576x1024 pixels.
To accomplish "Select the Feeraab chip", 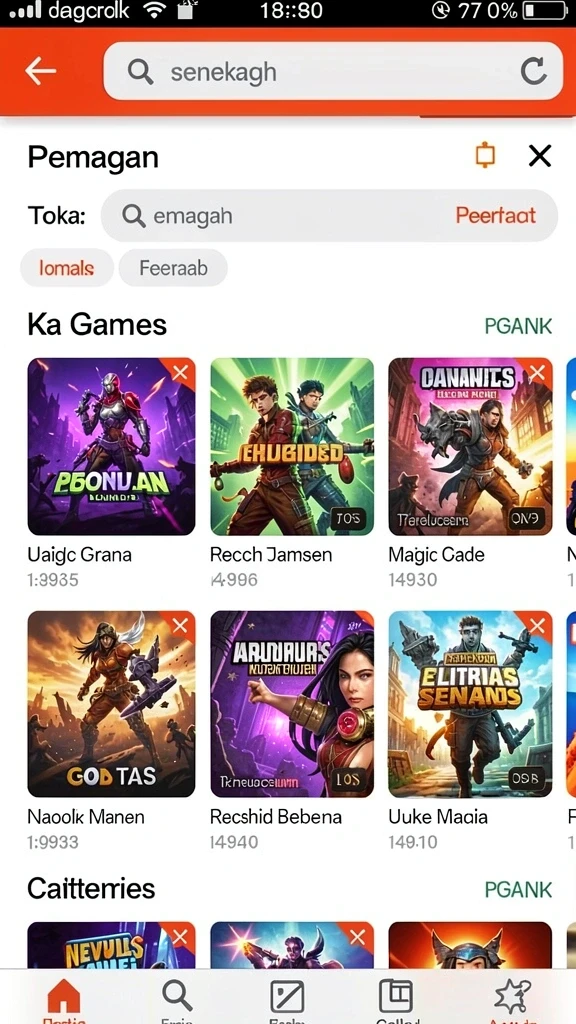I will pos(173,268).
